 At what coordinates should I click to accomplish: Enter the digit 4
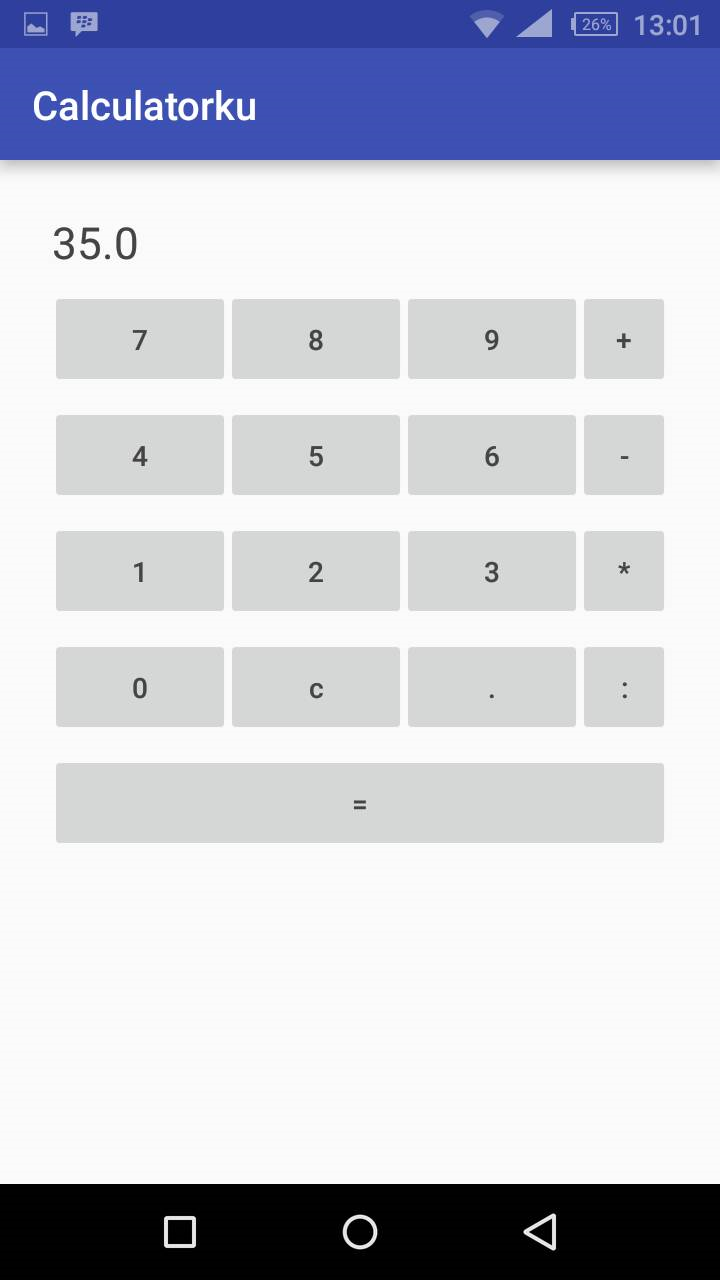click(x=140, y=455)
